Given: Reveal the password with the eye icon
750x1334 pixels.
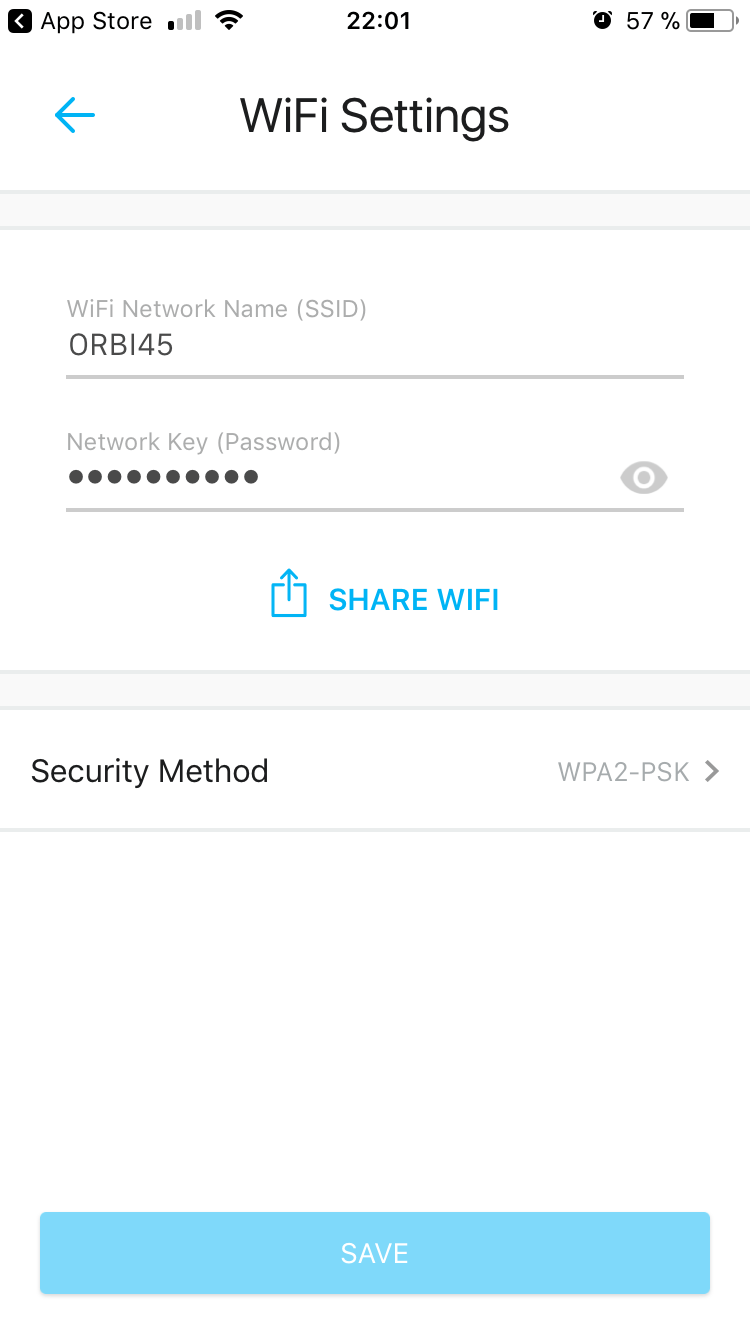Looking at the screenshot, I should coord(644,478).
